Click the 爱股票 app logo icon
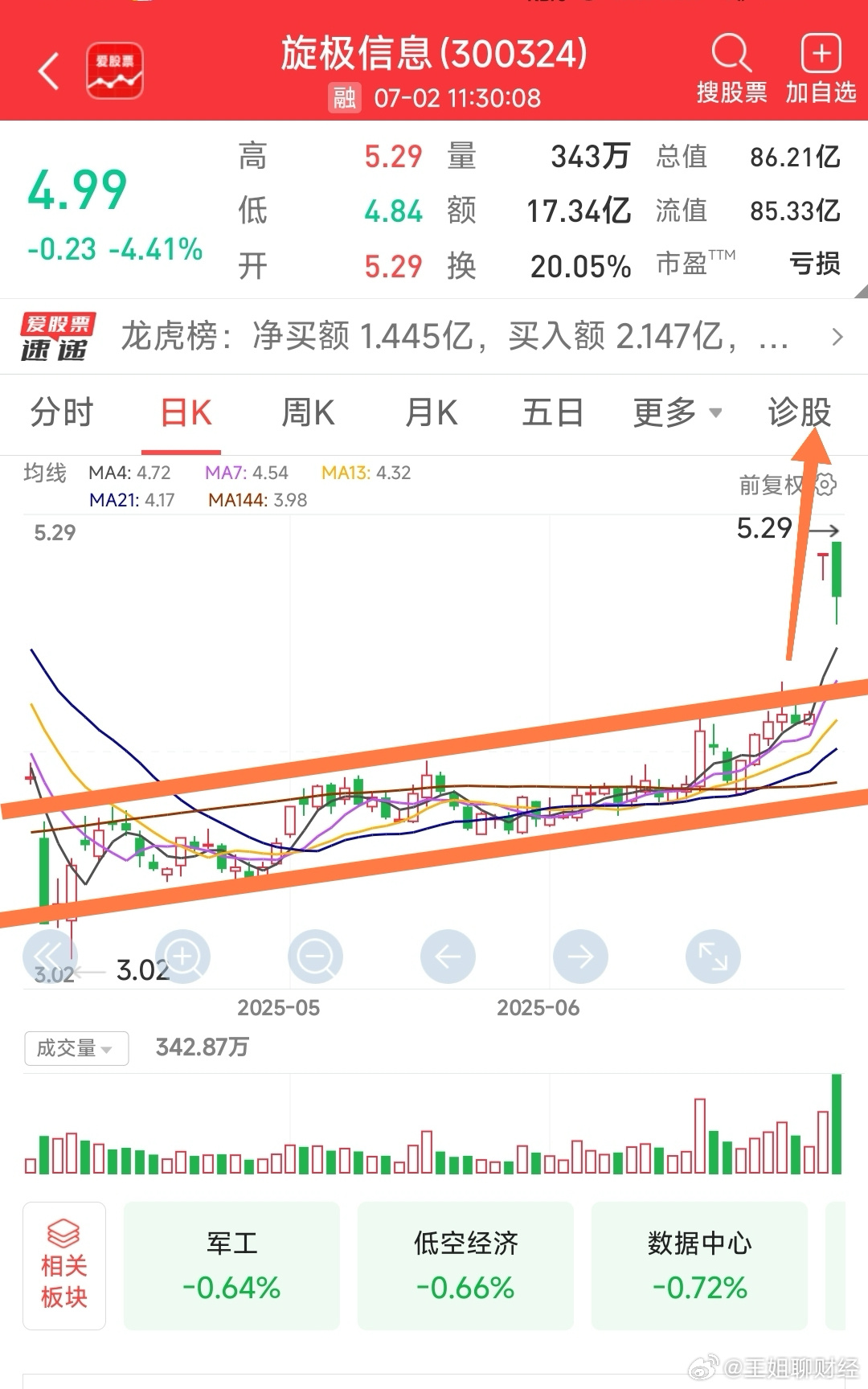 114,70
